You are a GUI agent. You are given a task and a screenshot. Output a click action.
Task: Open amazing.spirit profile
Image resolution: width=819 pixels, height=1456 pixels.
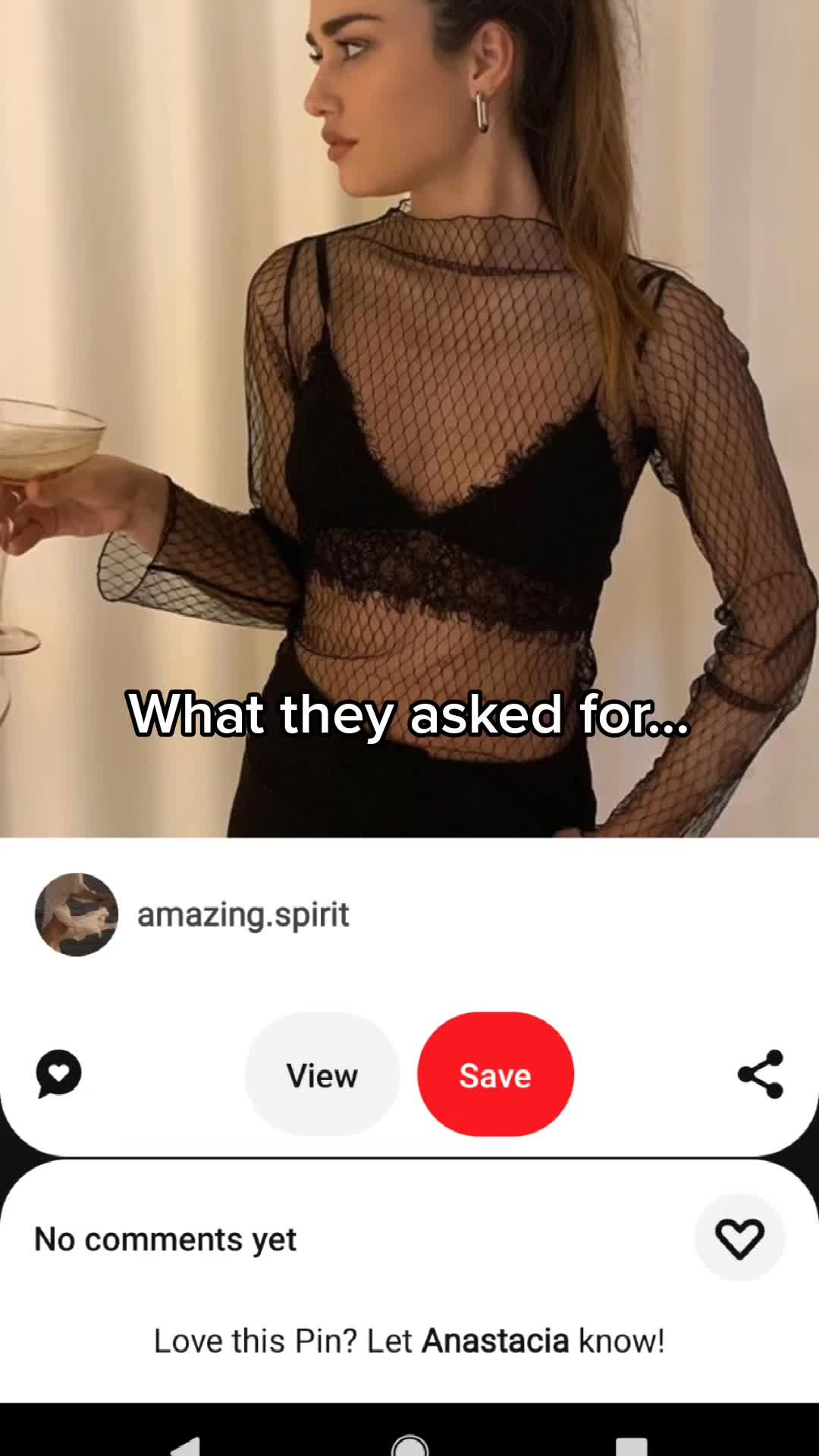click(242, 915)
